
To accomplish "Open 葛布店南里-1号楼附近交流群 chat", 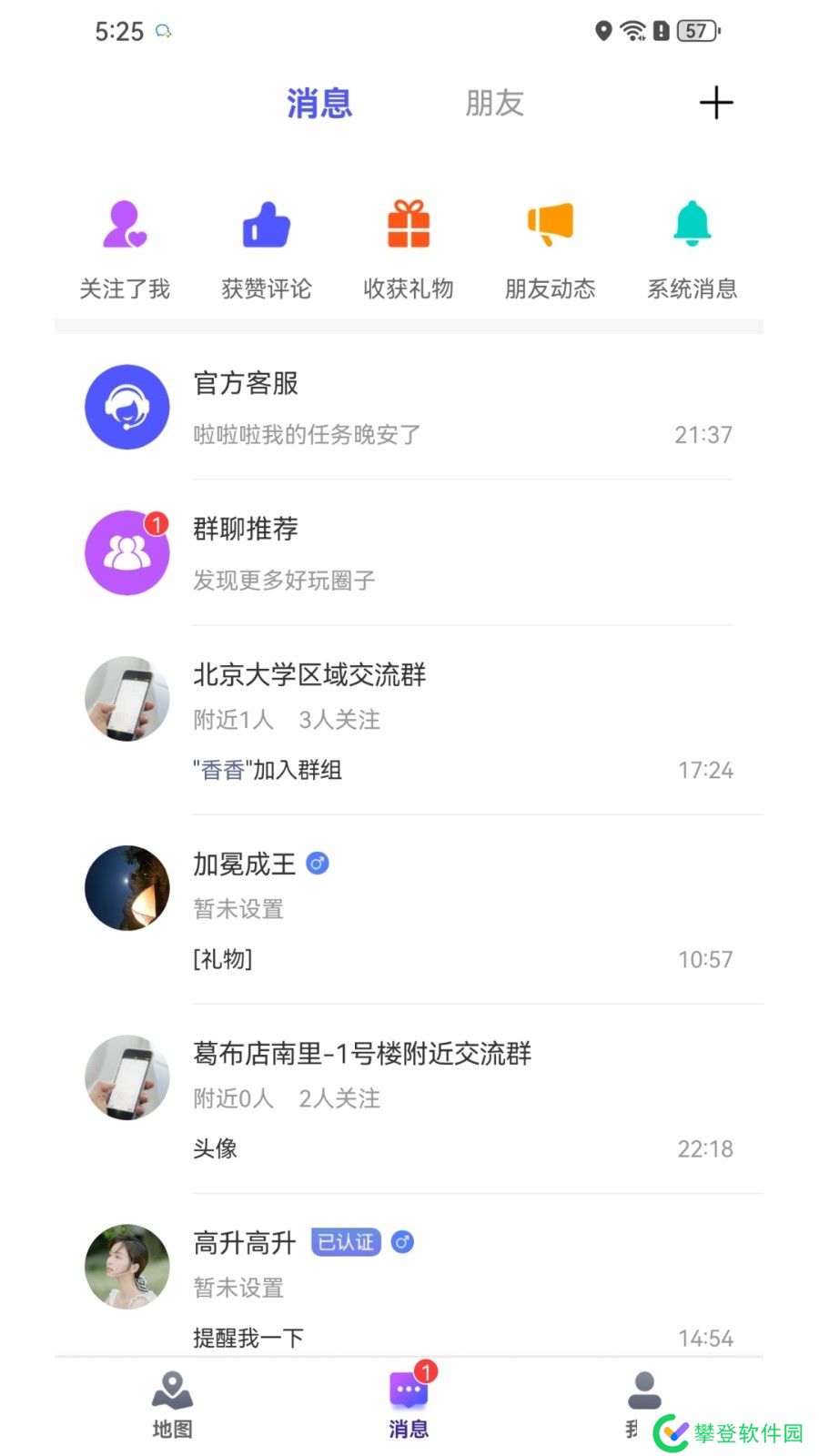I will pyautogui.click(x=409, y=1099).
